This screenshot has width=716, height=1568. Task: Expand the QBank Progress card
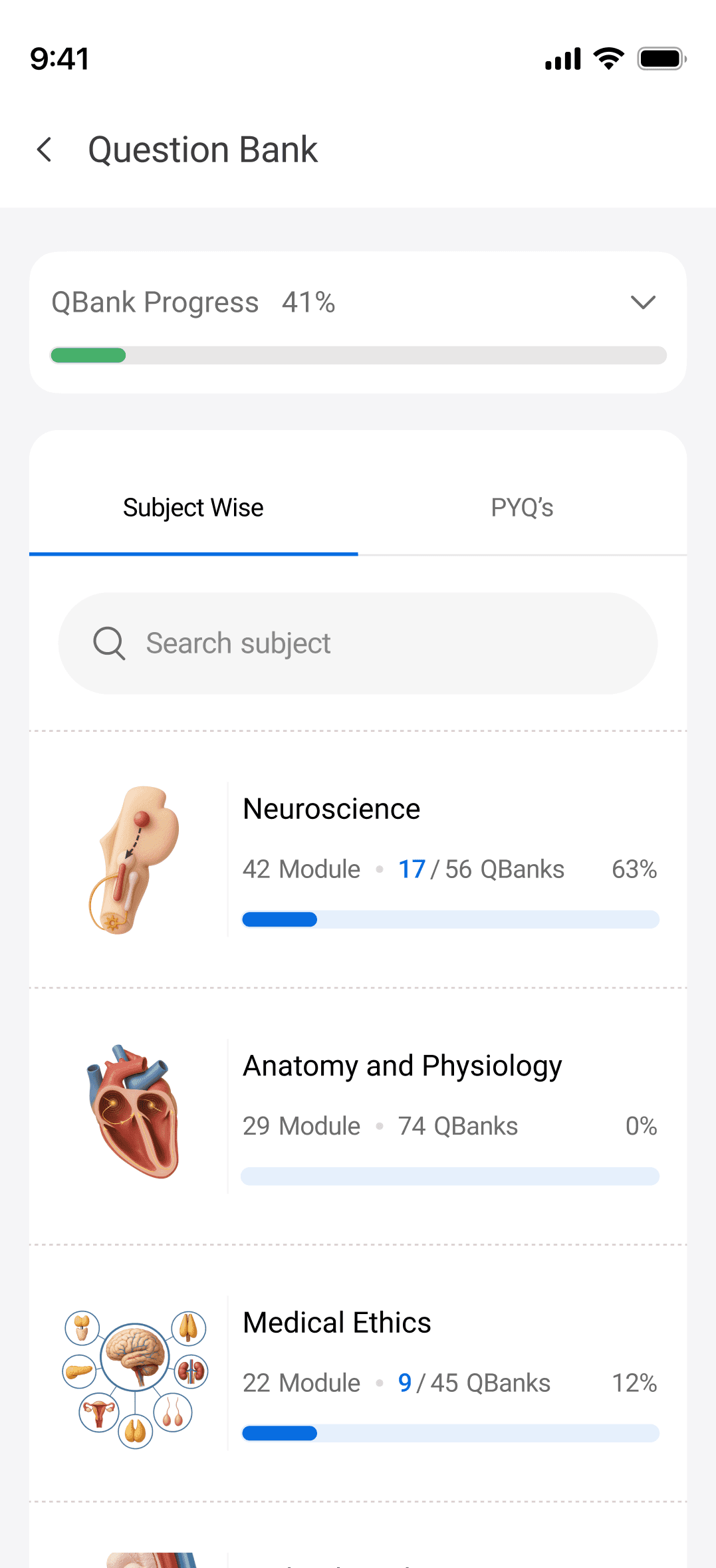(642, 303)
